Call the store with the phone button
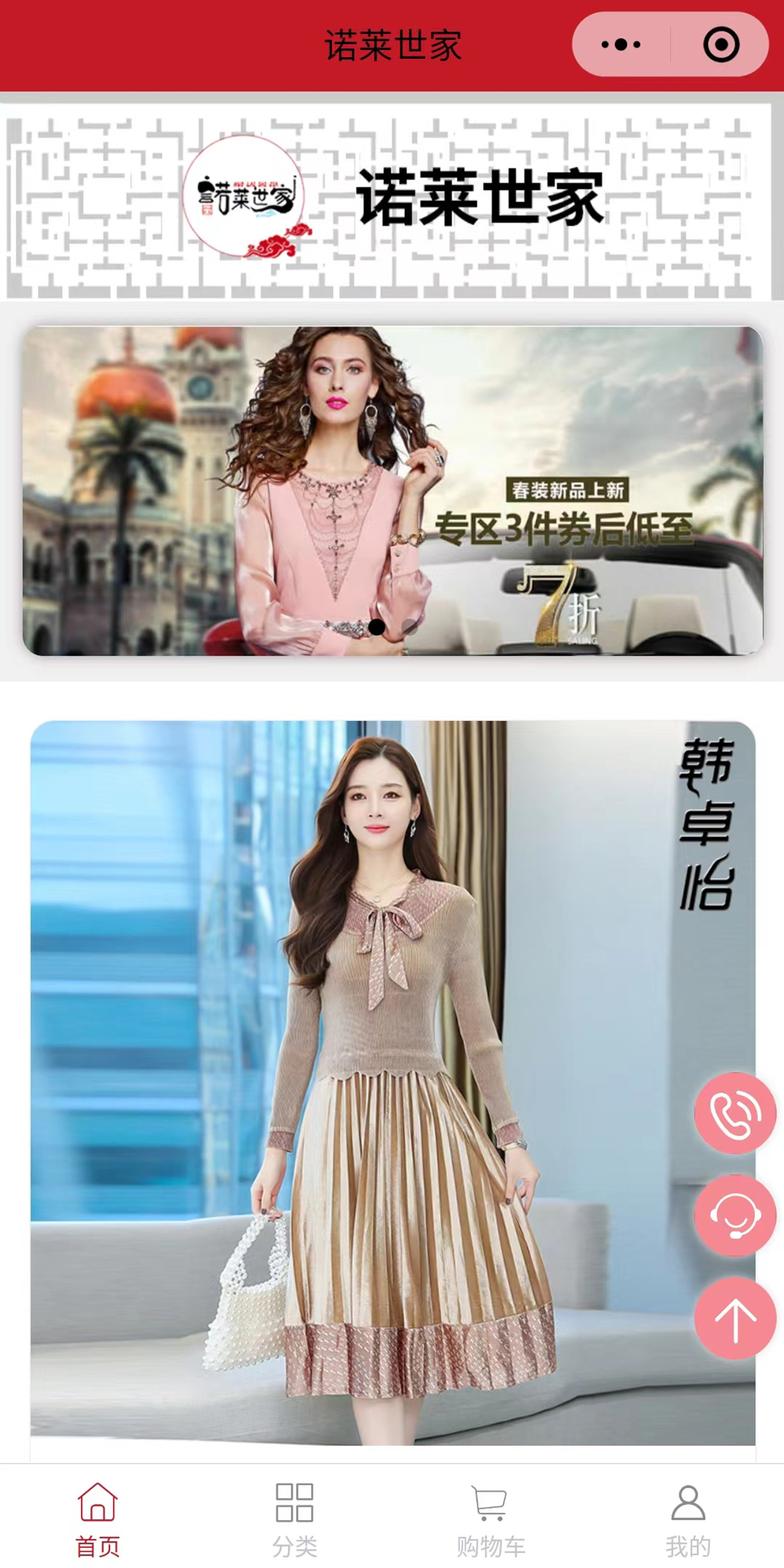 735,1113
